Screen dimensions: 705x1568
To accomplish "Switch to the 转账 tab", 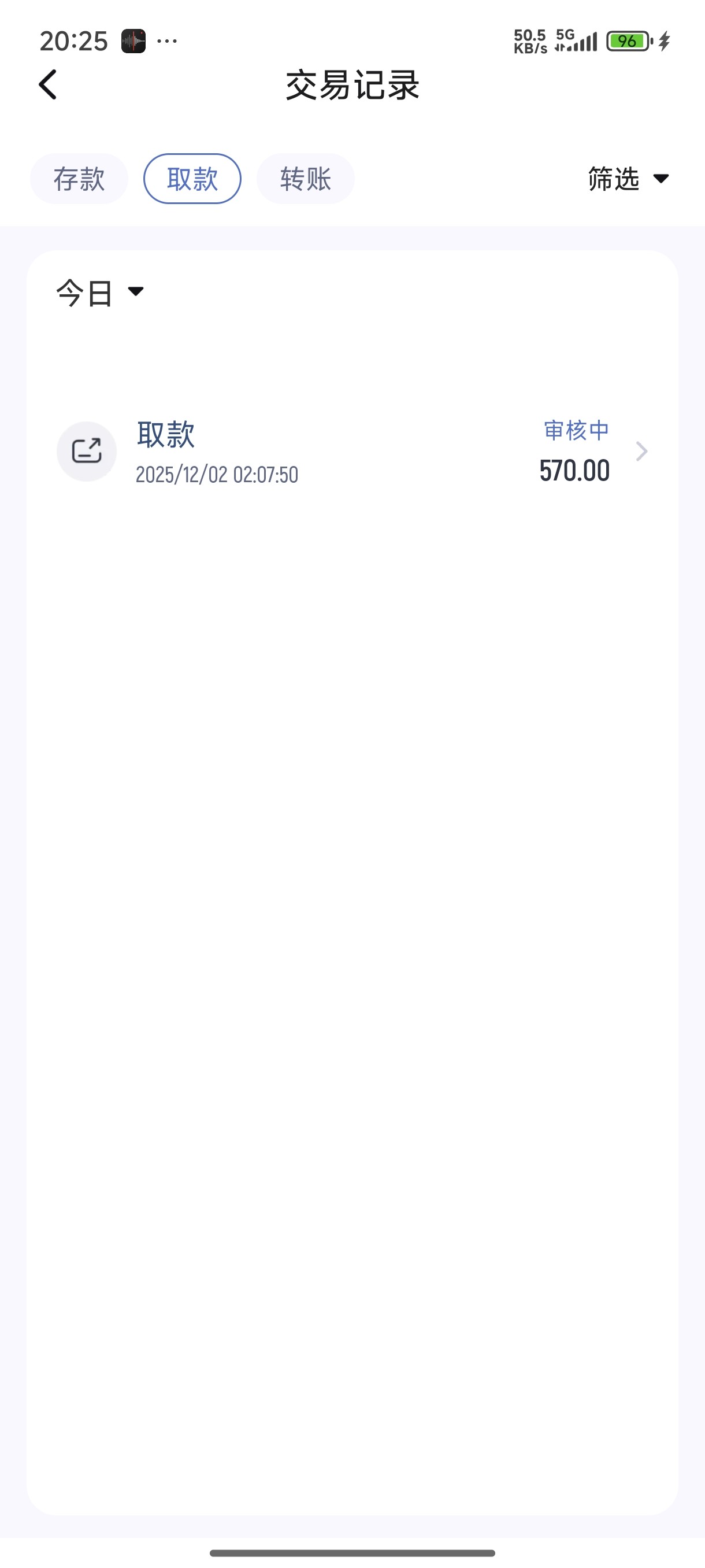I will point(305,178).
